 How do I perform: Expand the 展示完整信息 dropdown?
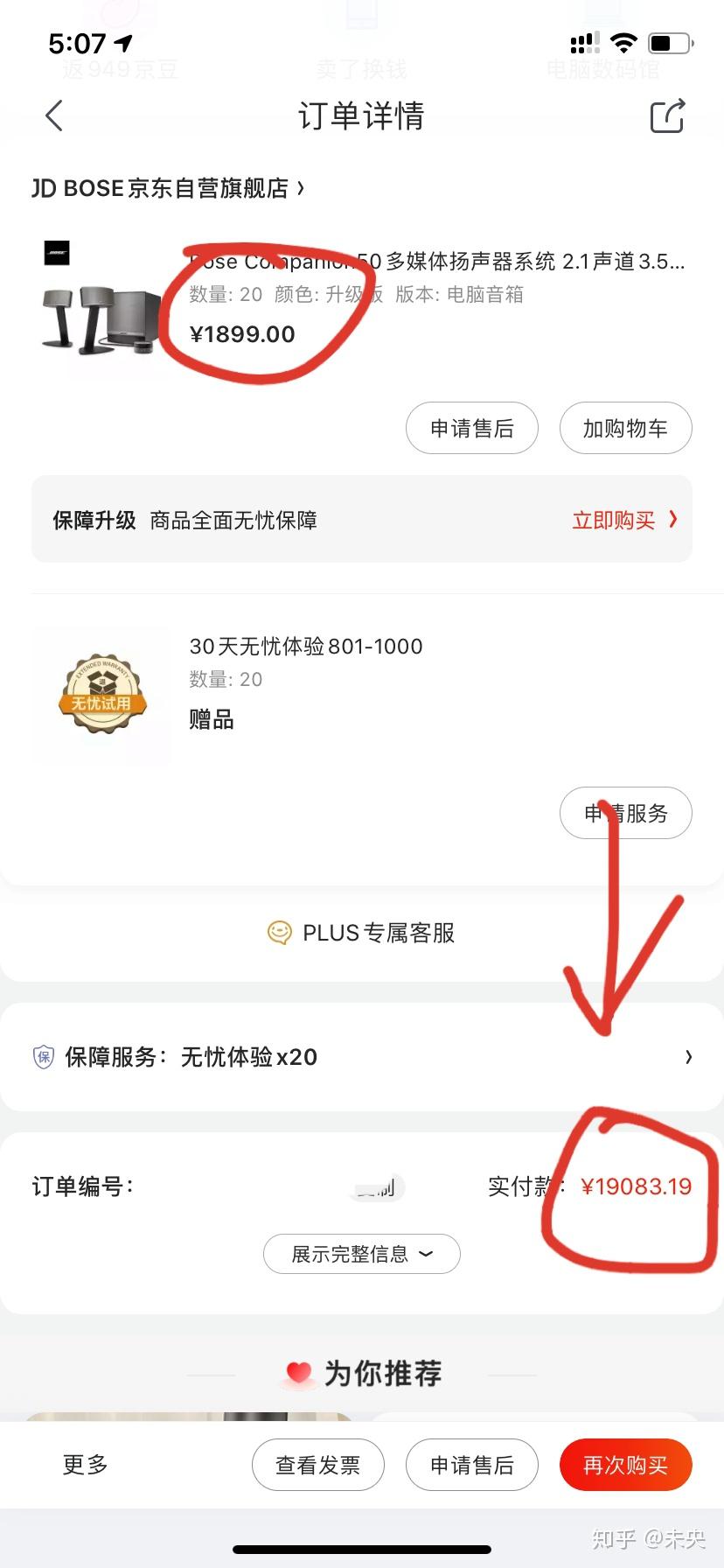tap(360, 1254)
